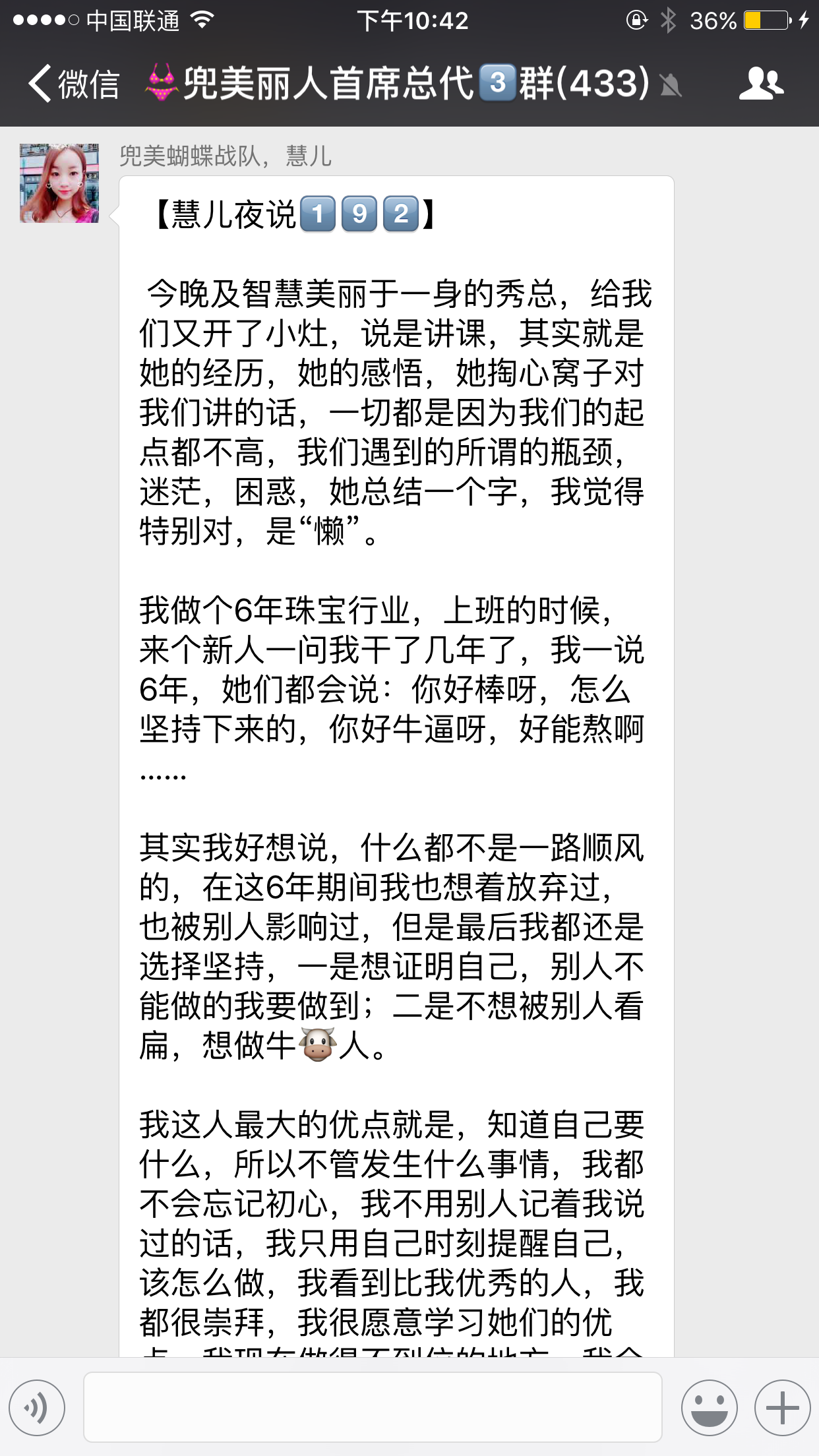Switch to voice message input
Image resolution: width=819 pixels, height=1456 pixels.
click(38, 1407)
